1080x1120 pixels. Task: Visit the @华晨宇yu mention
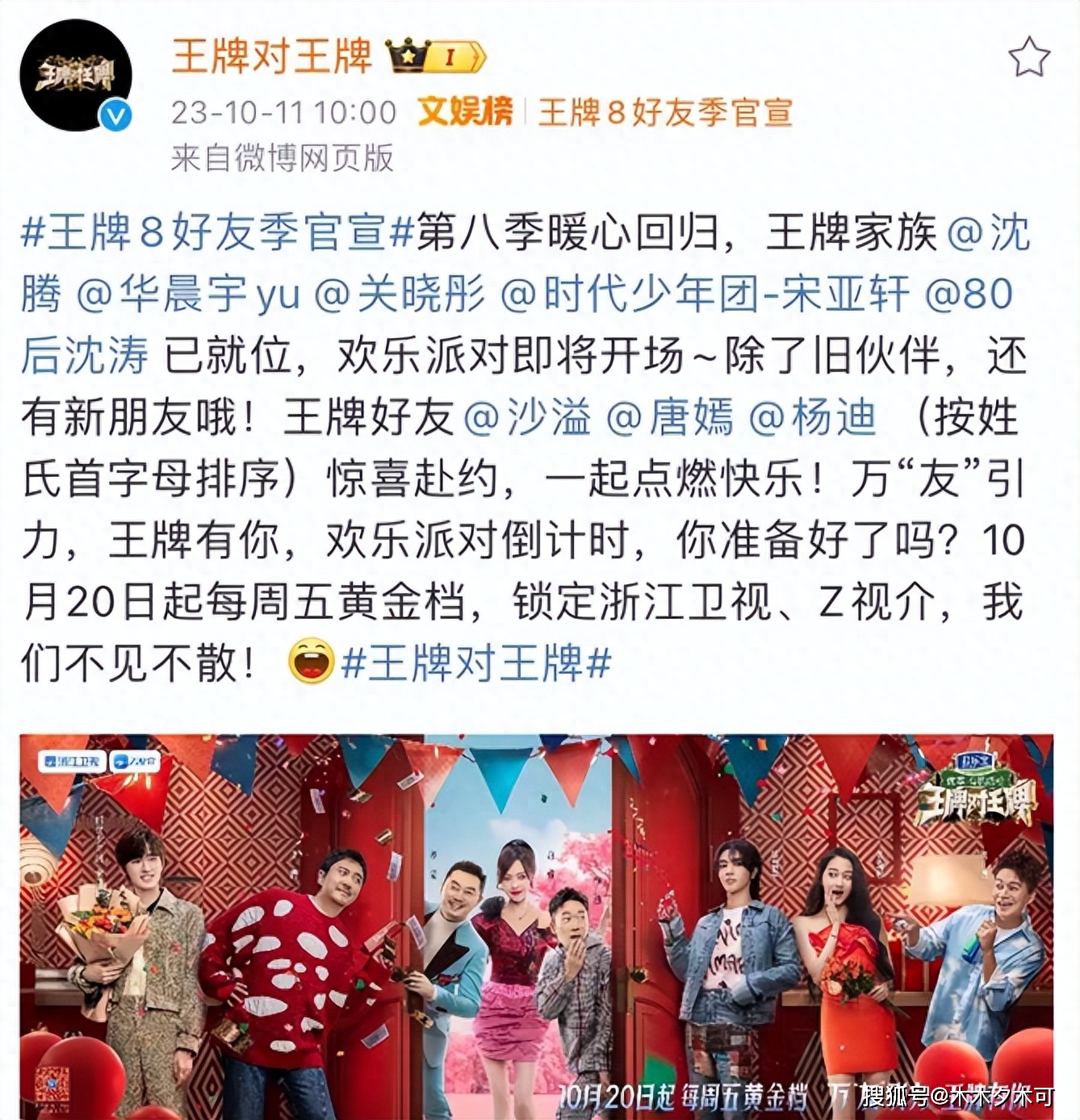point(188,294)
